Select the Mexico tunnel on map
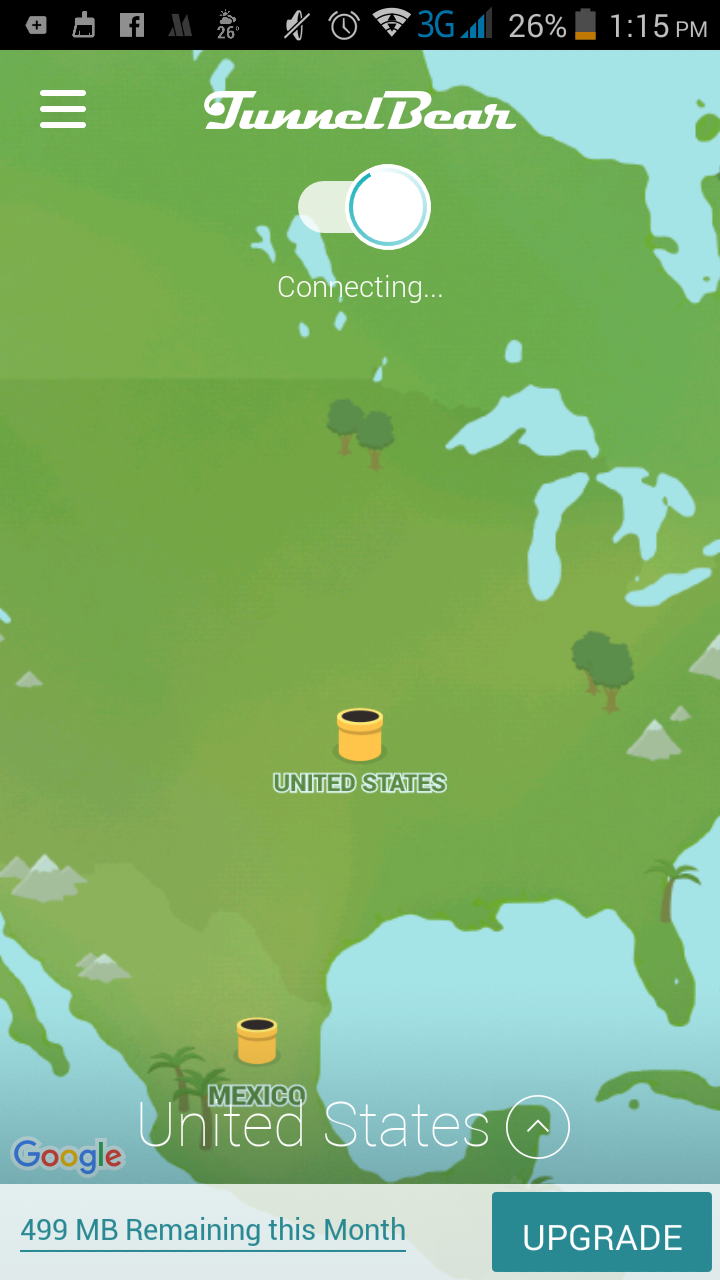Viewport: 720px width, 1280px height. click(257, 1041)
